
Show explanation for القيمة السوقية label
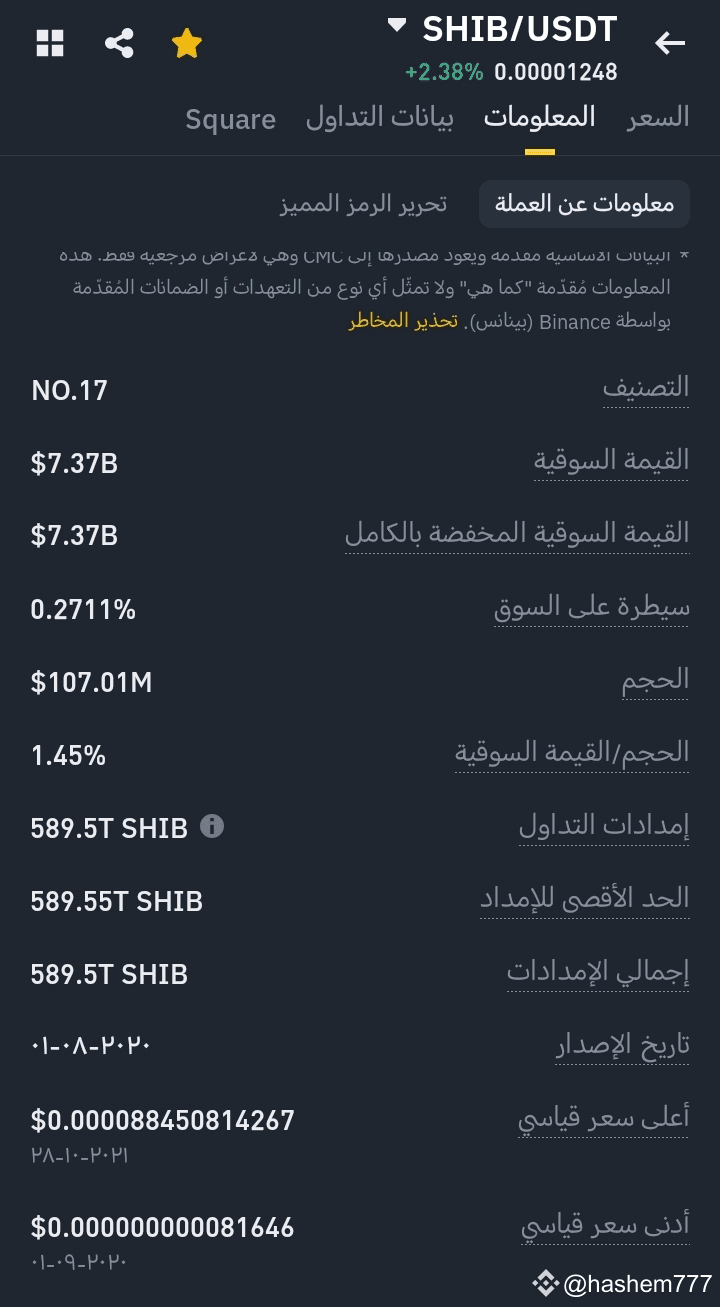coord(611,461)
